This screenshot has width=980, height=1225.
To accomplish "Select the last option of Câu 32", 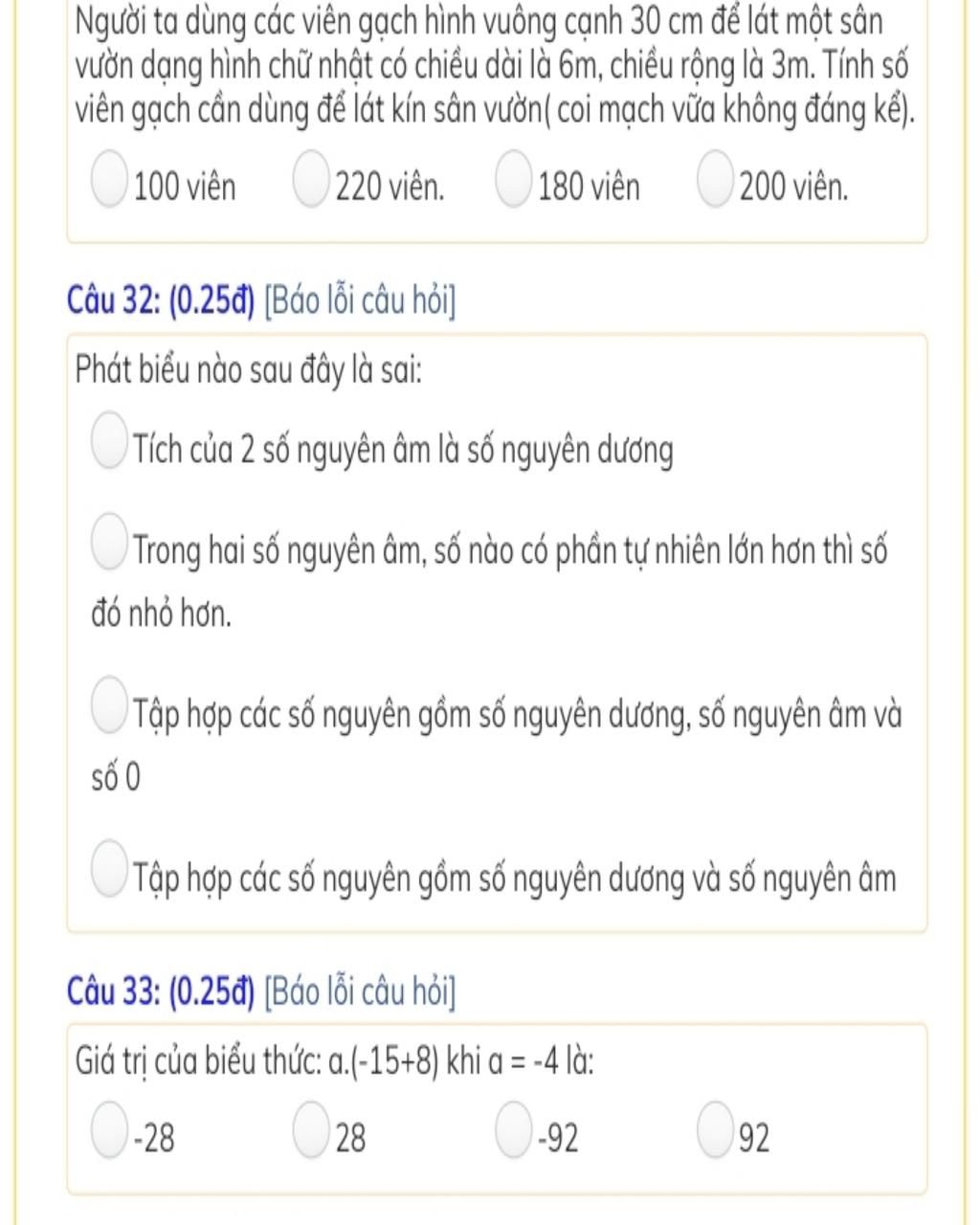I will (107, 869).
